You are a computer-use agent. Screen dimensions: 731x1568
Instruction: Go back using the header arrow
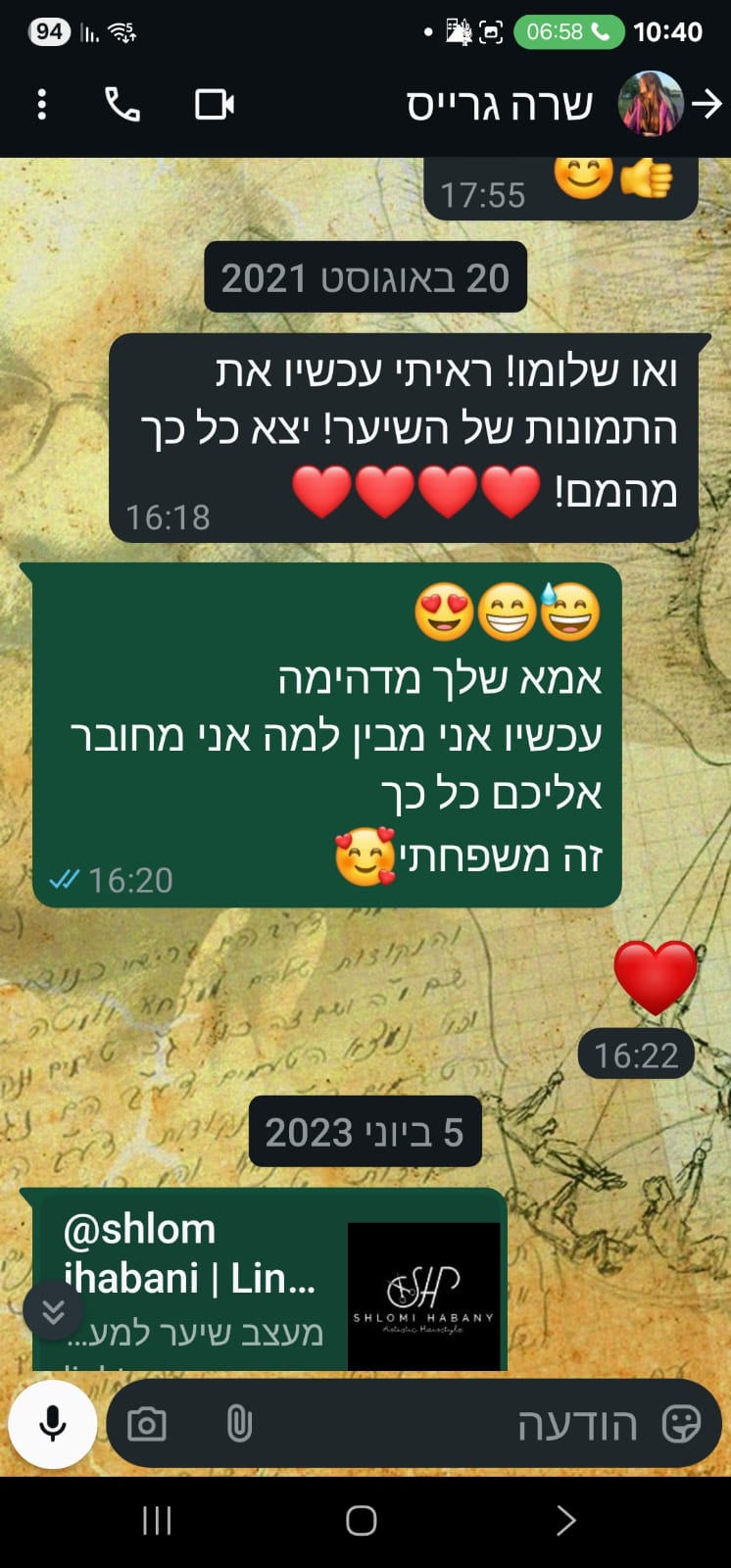pos(707,104)
